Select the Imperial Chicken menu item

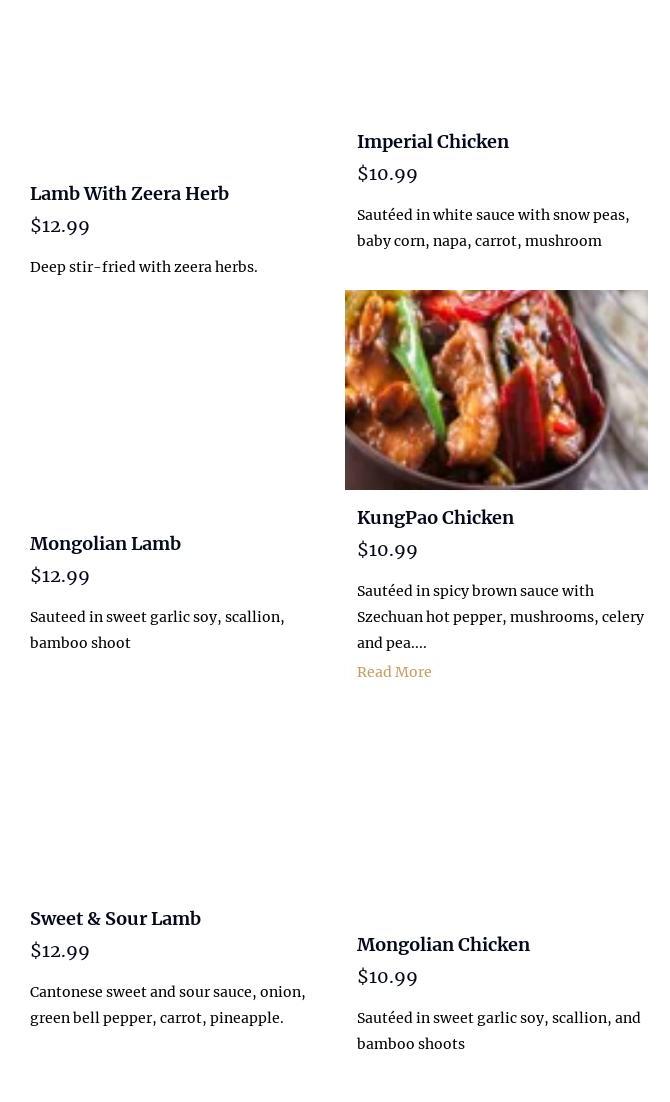tap(432, 141)
